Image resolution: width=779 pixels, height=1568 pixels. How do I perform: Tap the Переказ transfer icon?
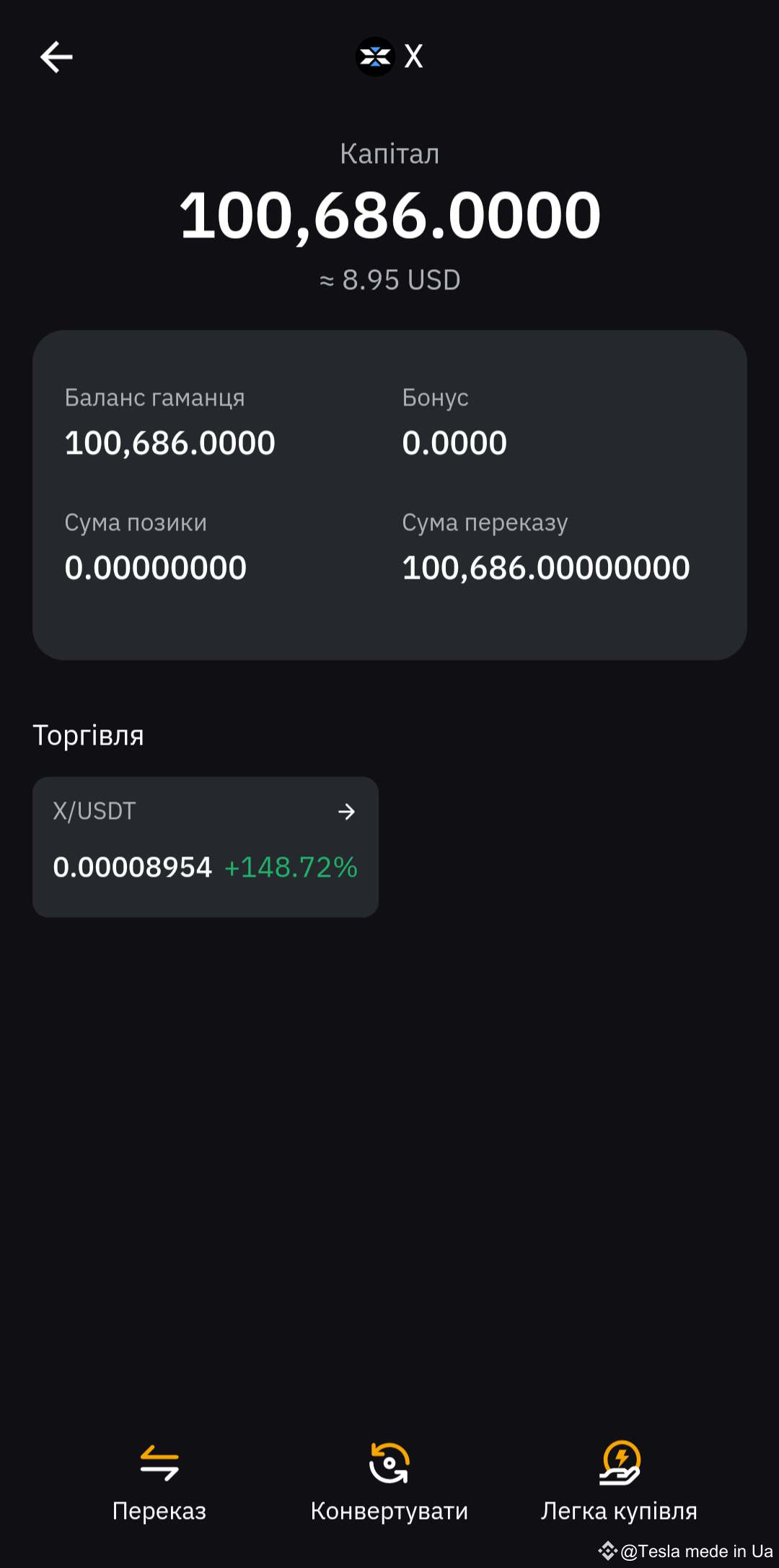pos(159,1463)
